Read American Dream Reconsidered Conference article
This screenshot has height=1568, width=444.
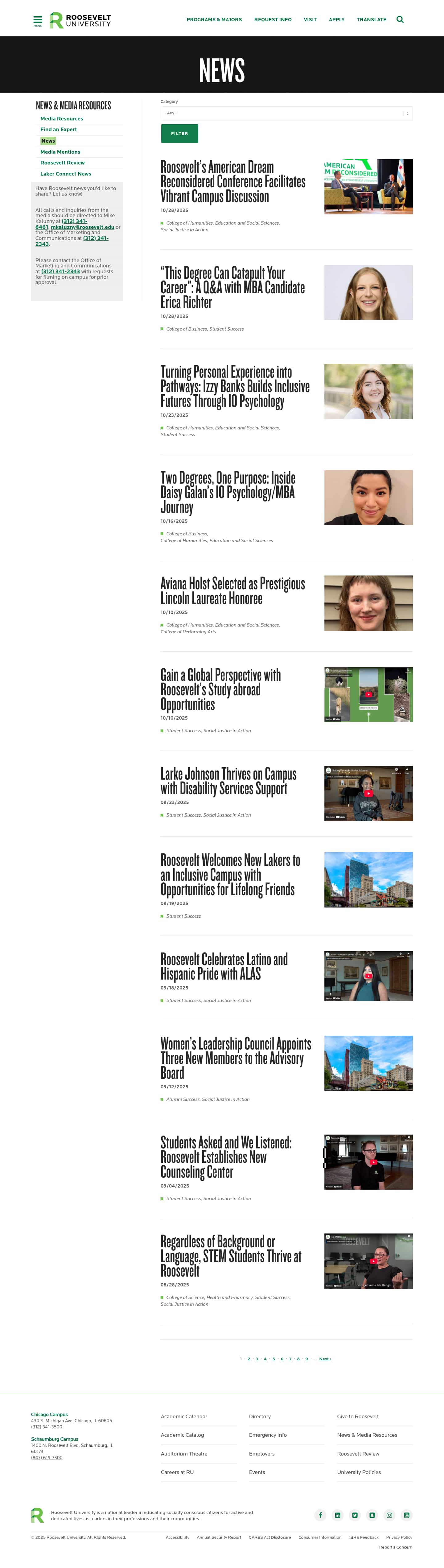(233, 181)
